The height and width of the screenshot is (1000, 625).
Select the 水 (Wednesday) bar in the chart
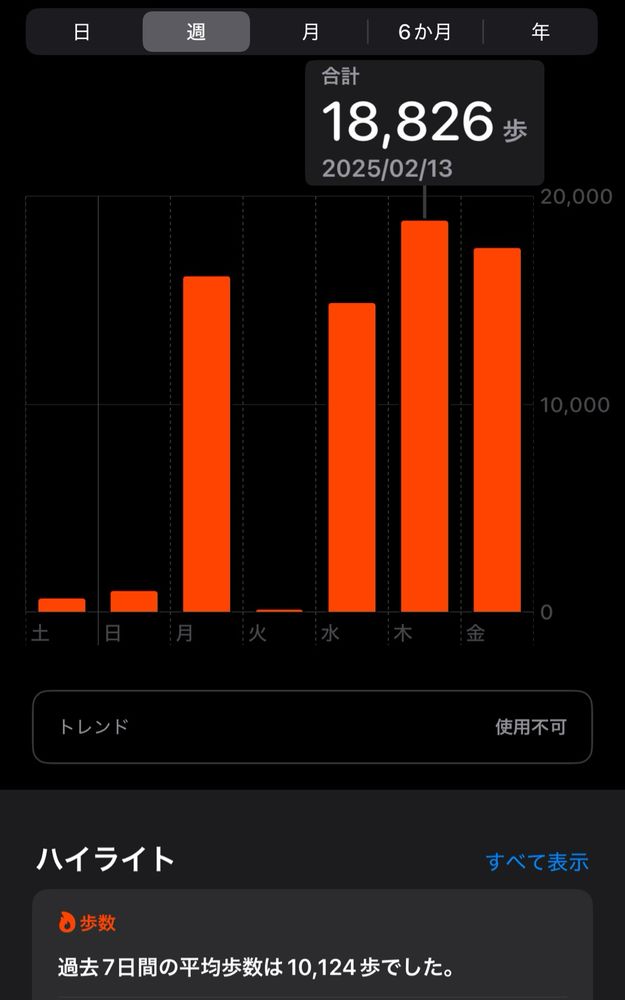coord(352,457)
